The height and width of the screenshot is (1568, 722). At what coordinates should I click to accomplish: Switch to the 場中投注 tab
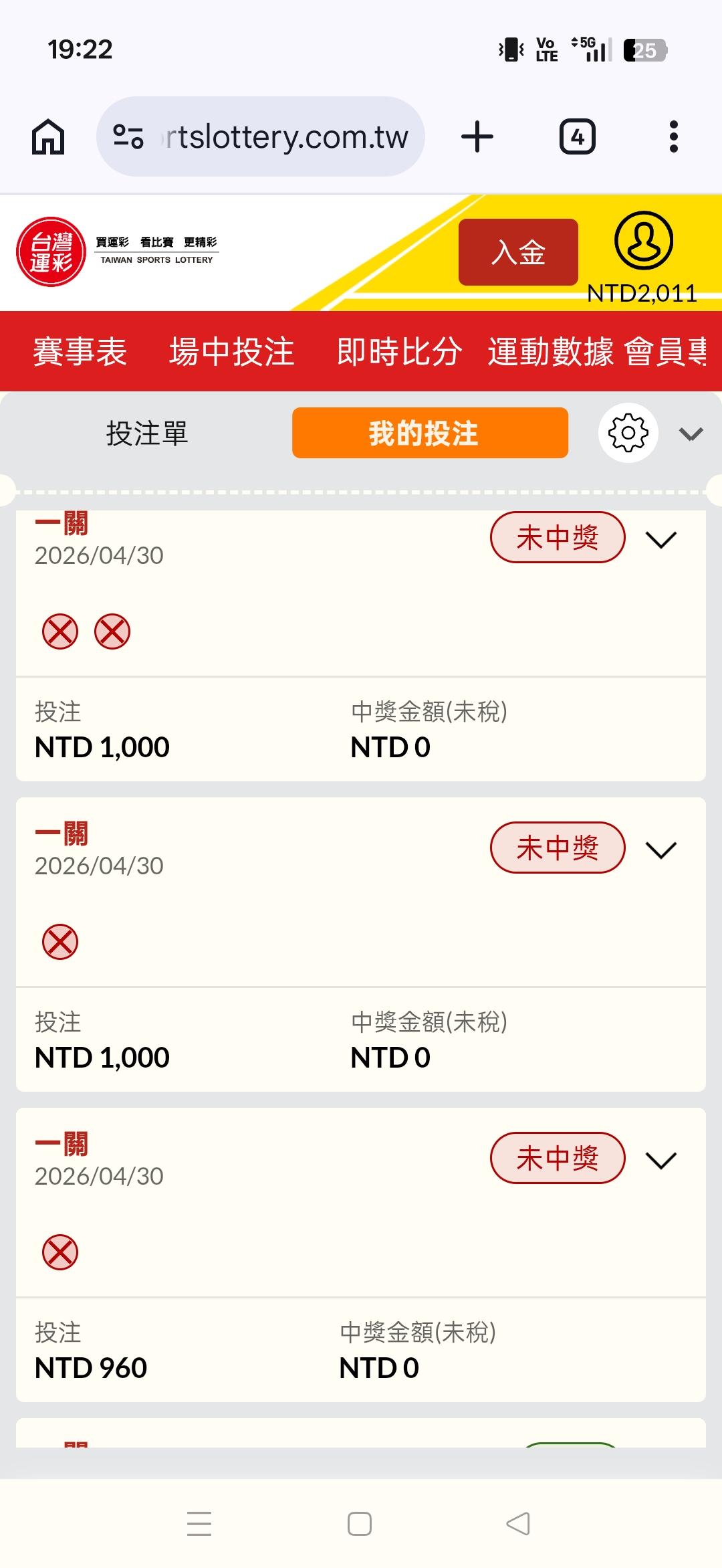[232, 352]
